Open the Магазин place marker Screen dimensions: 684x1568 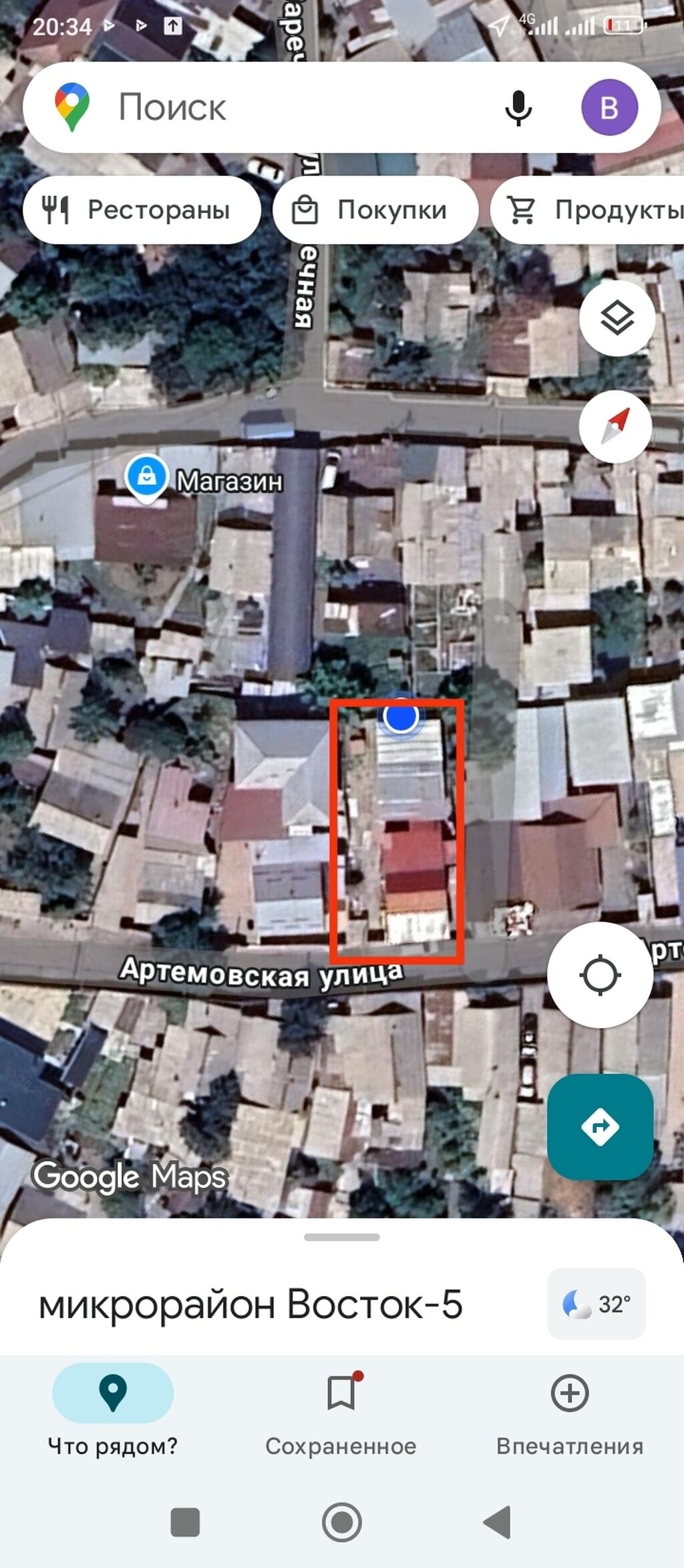pos(147,477)
